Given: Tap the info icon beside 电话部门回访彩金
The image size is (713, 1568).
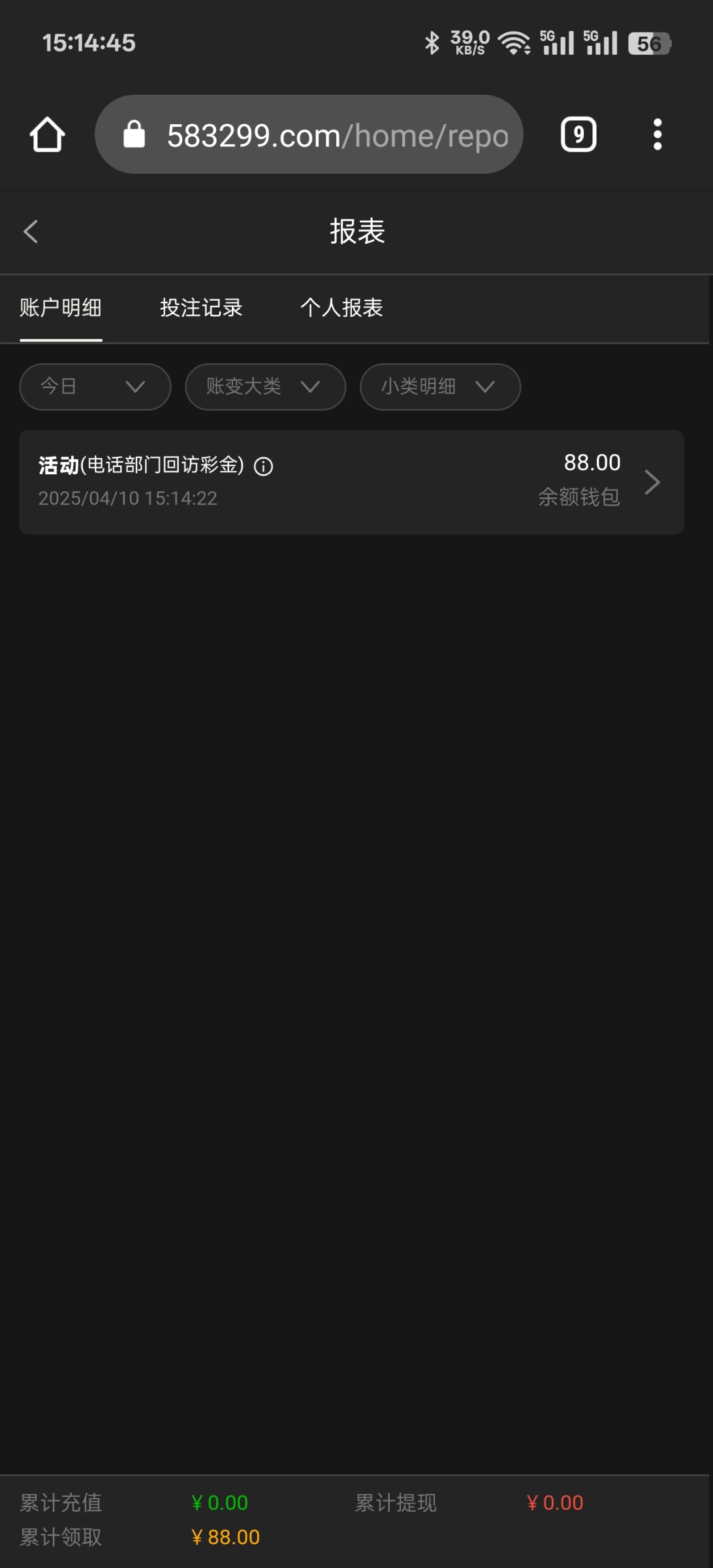Looking at the screenshot, I should 264,466.
